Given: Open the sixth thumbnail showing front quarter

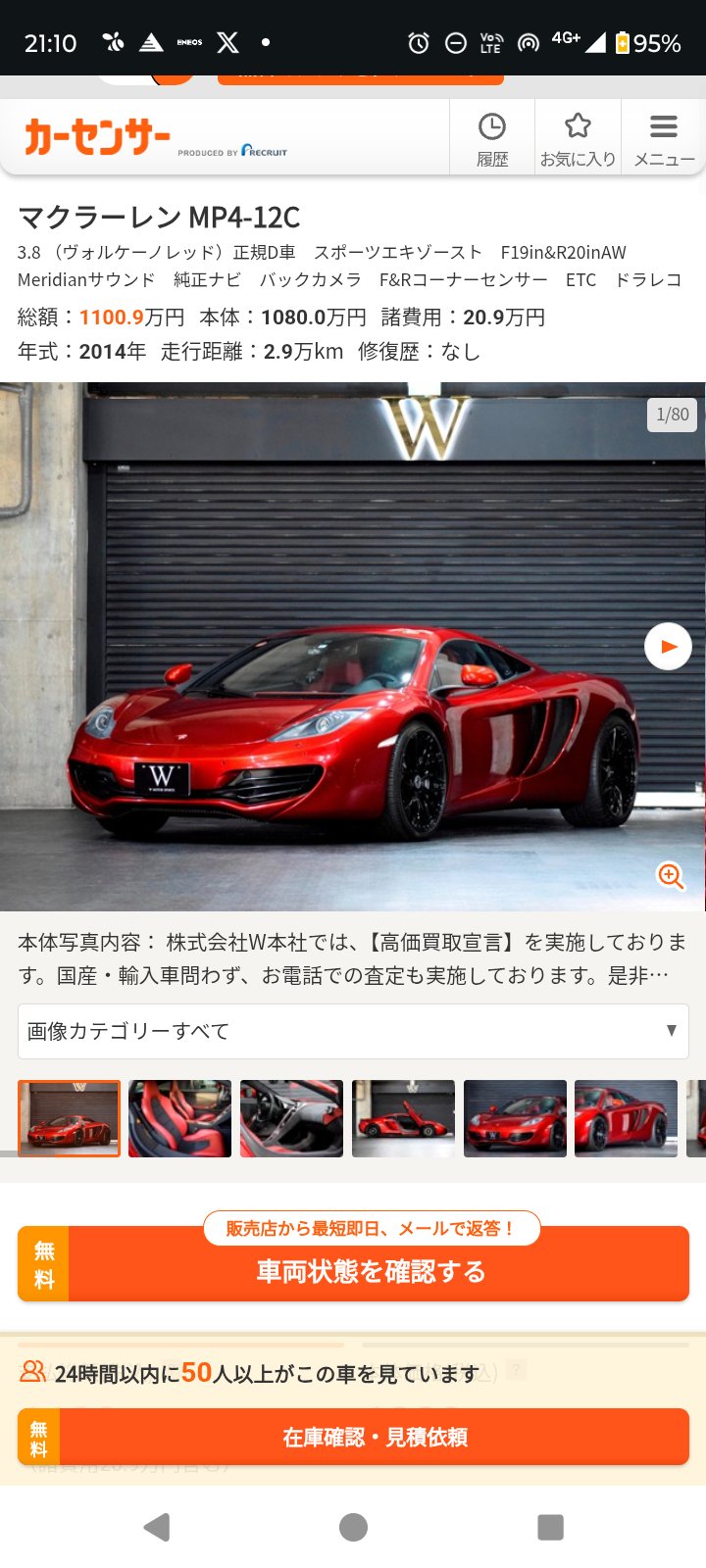Looking at the screenshot, I should click(626, 1118).
